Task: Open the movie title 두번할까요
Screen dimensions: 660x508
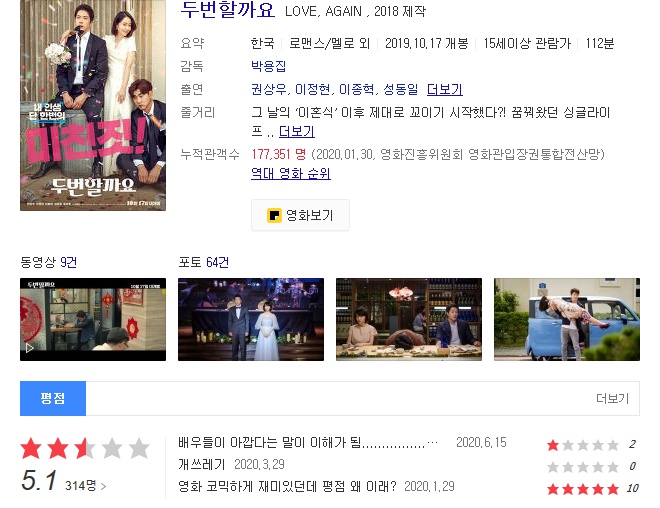Action: 227,12
